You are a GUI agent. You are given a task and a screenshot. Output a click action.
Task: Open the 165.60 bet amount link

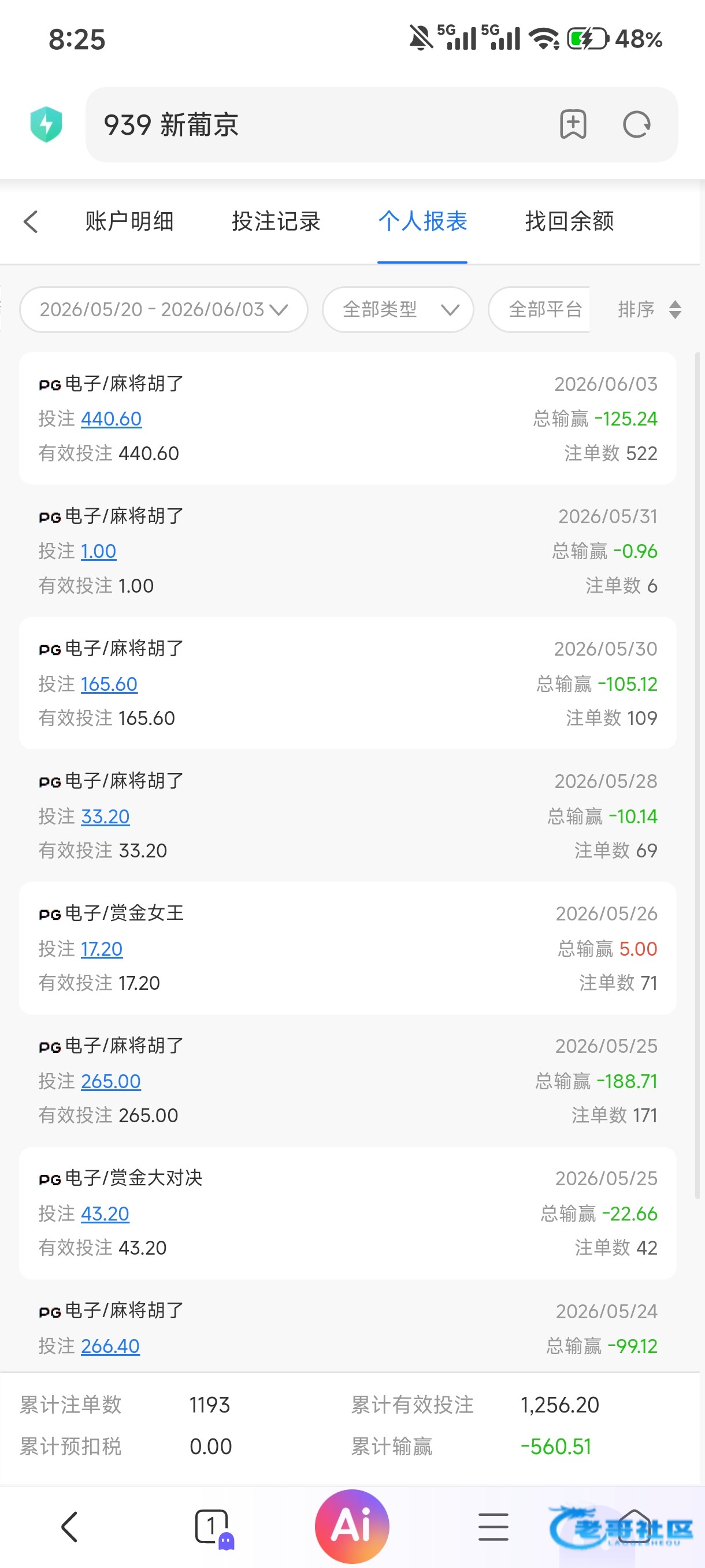tap(109, 684)
